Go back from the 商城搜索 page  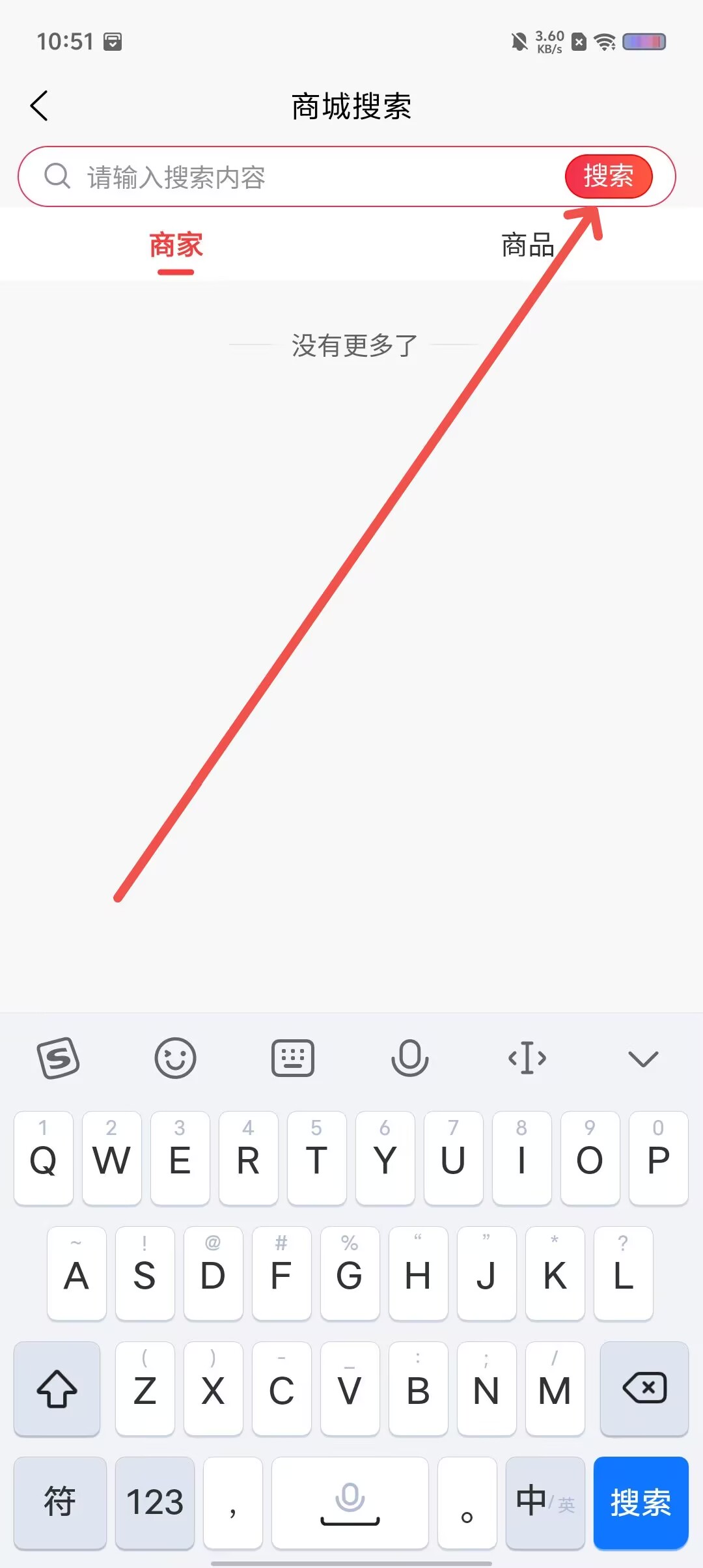pos(39,105)
